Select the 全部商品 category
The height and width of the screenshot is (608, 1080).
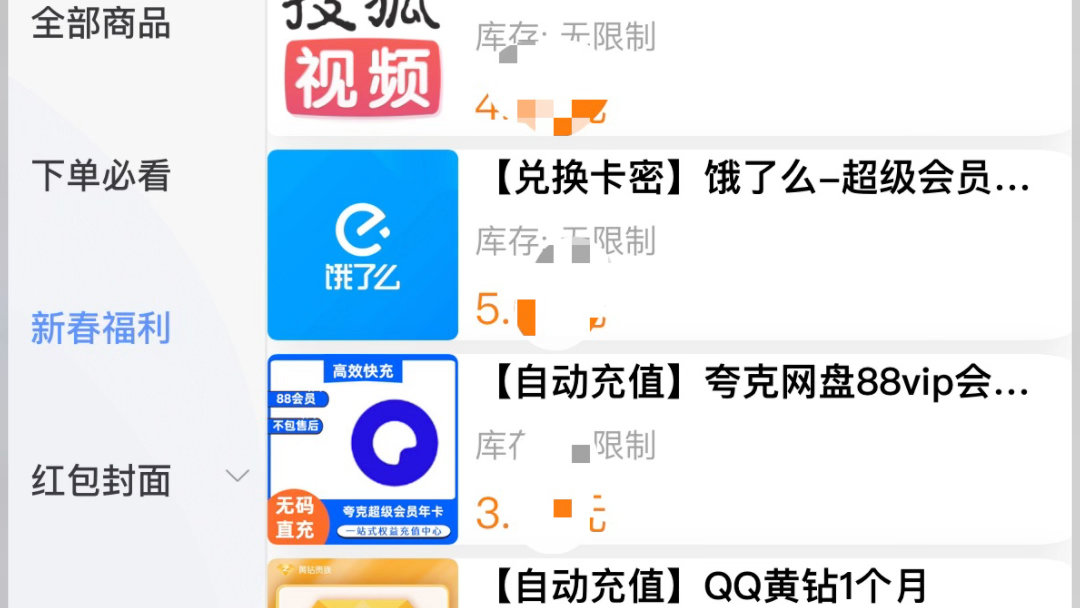(101, 23)
